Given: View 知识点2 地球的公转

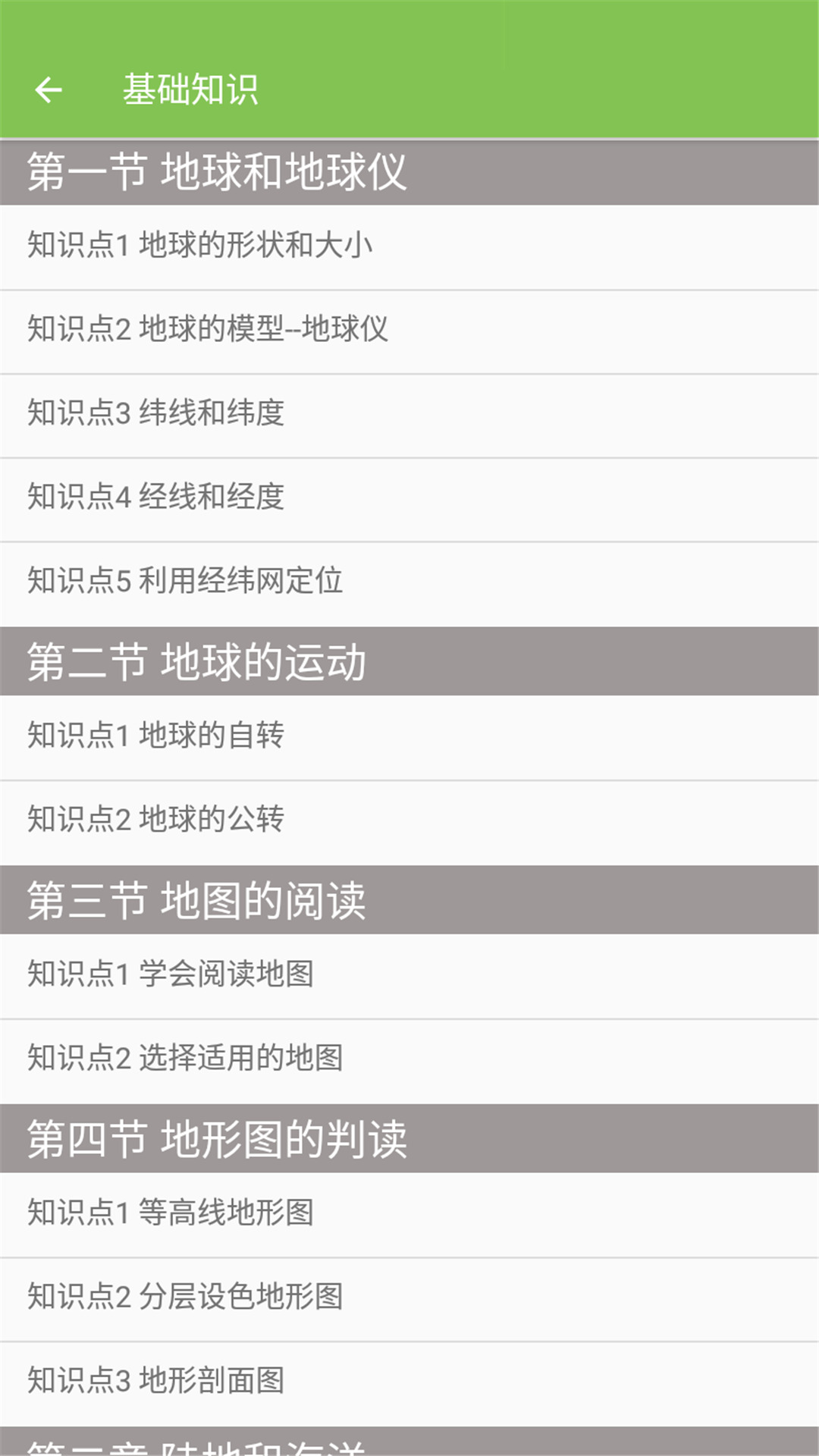Looking at the screenshot, I should 409,823.
